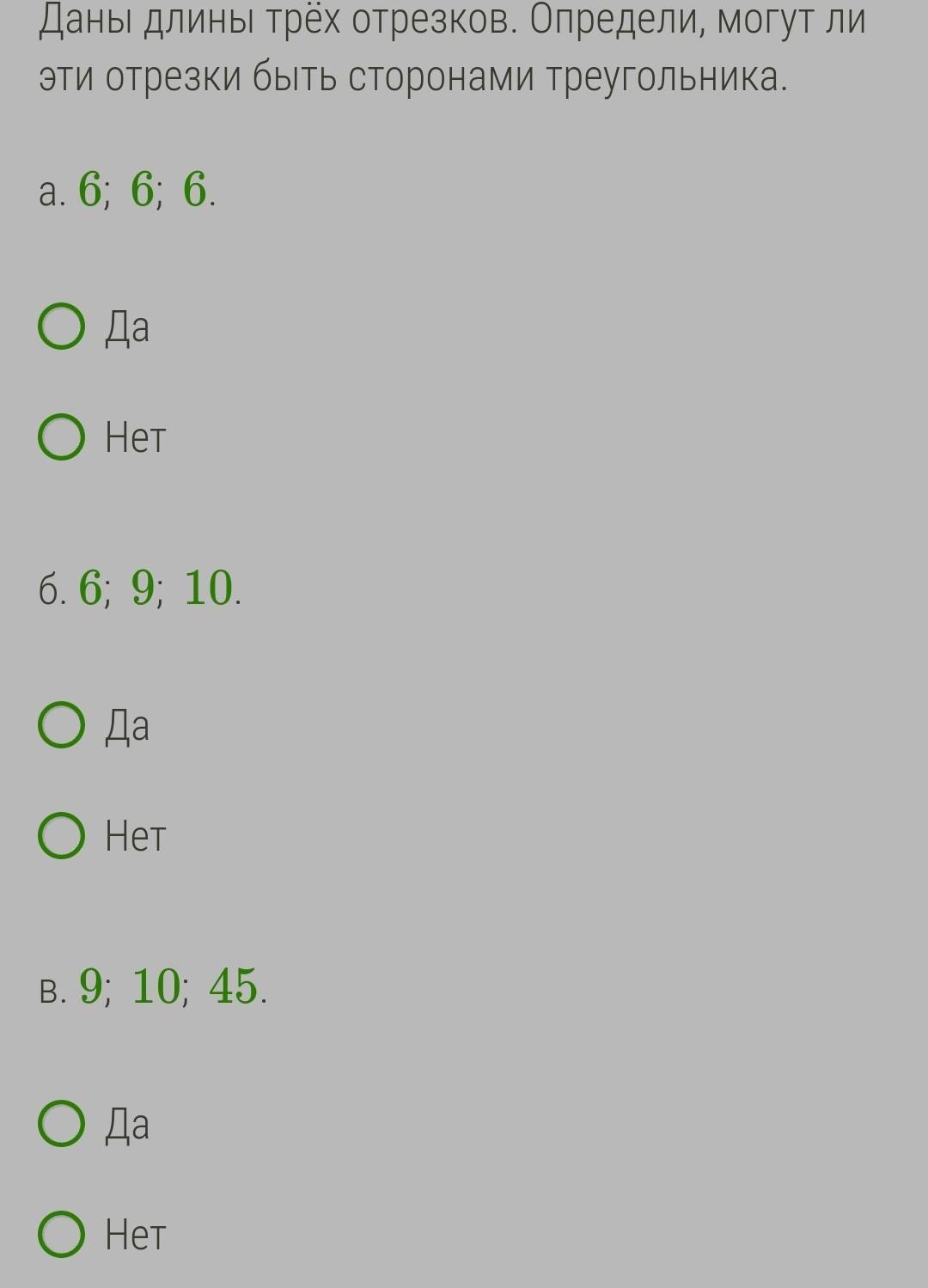Choose Да for segments 6; 9; 10
Screen dimensions: 928x1288
click(x=62, y=726)
